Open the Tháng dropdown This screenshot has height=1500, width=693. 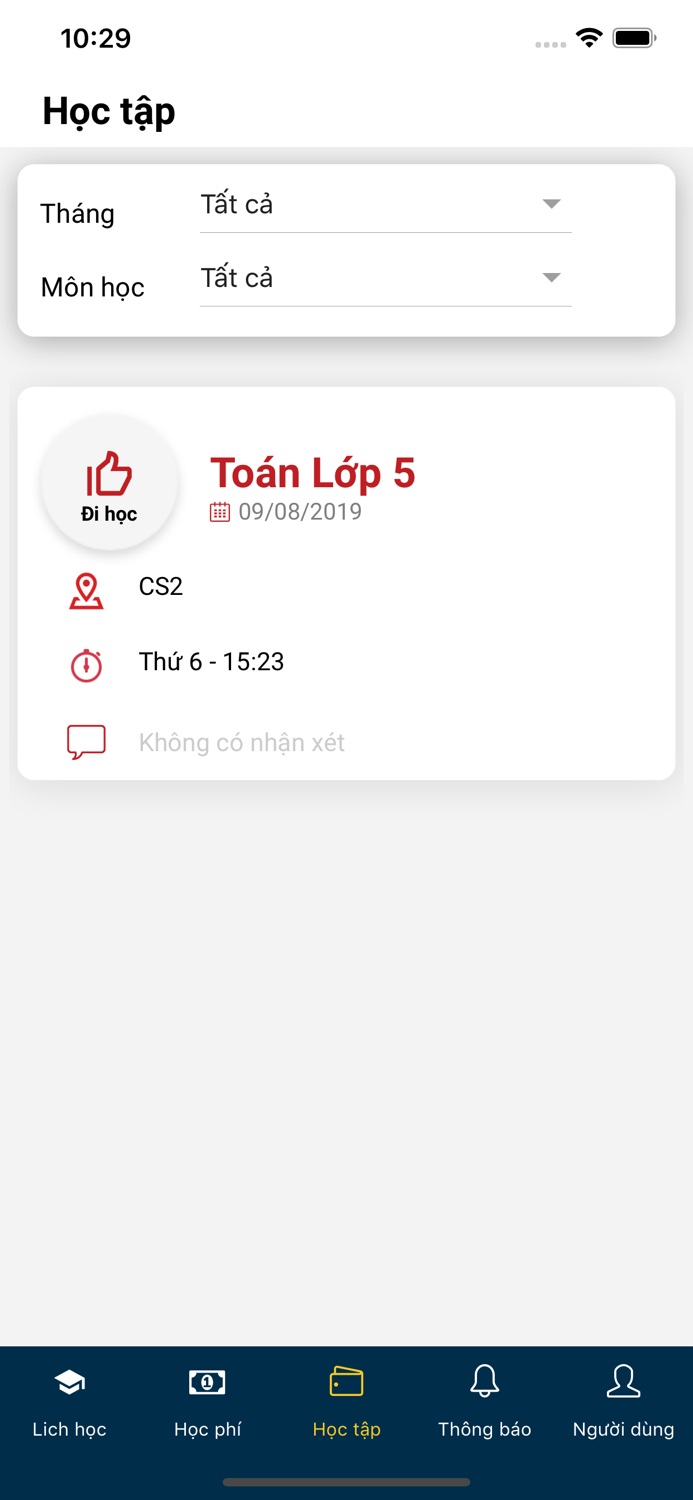[x=385, y=205]
